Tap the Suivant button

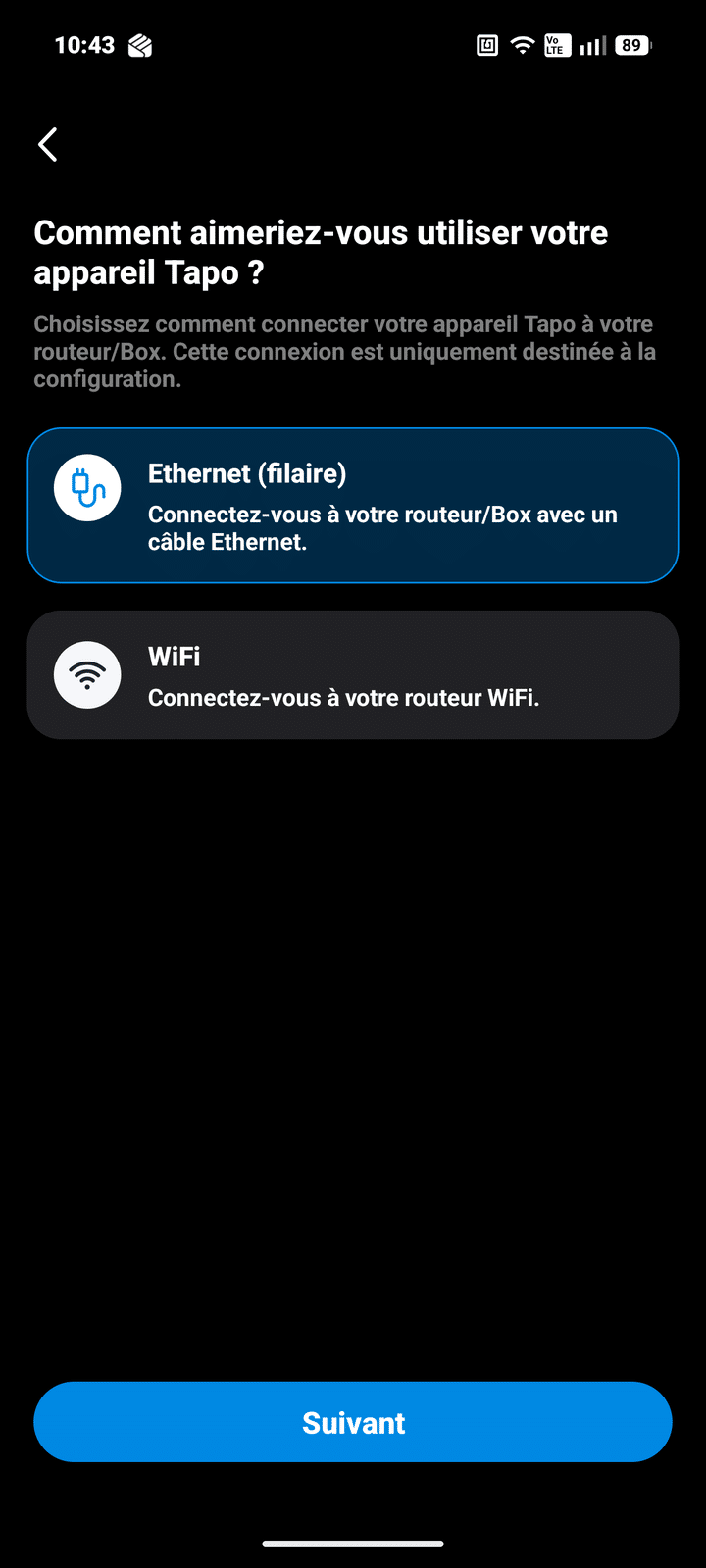pos(353,1422)
